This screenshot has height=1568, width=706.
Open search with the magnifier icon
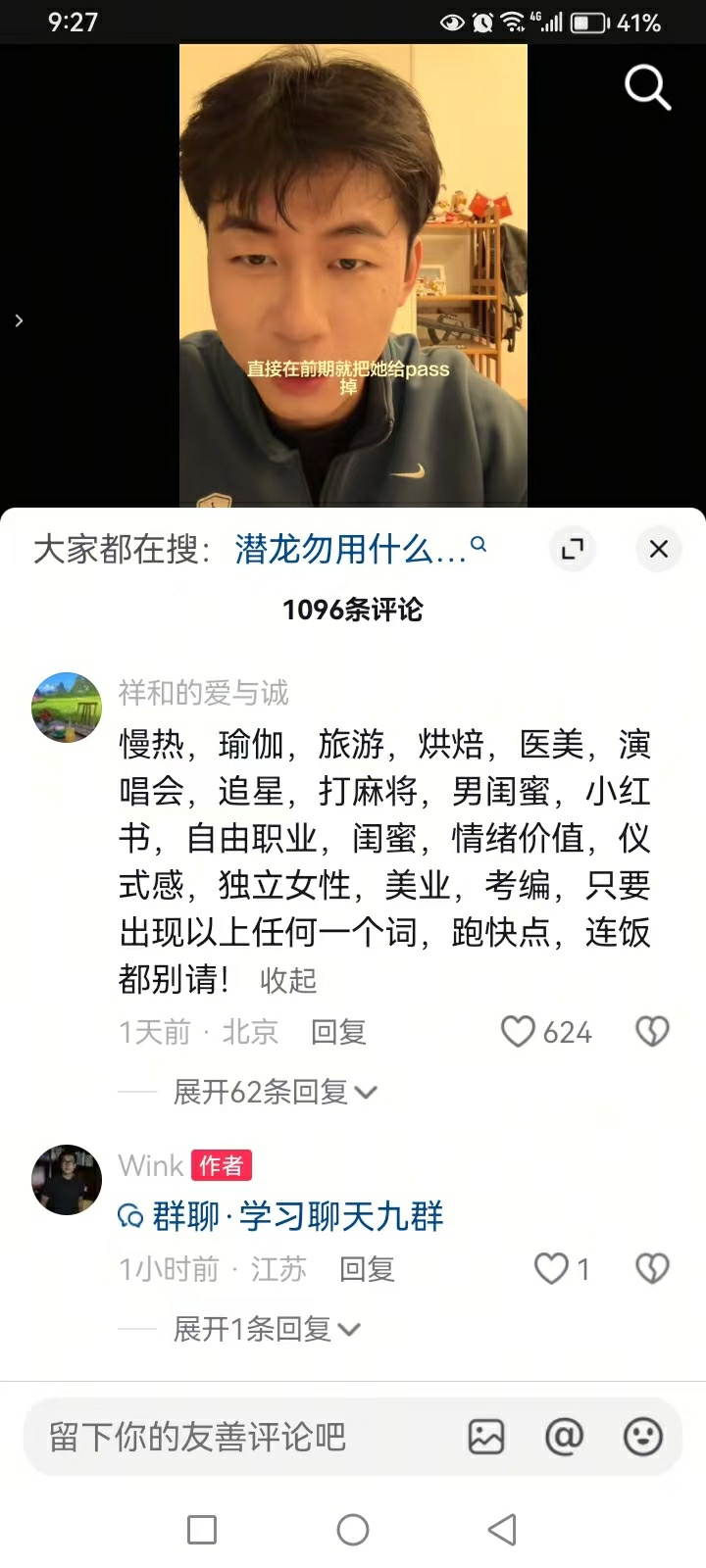tap(647, 88)
